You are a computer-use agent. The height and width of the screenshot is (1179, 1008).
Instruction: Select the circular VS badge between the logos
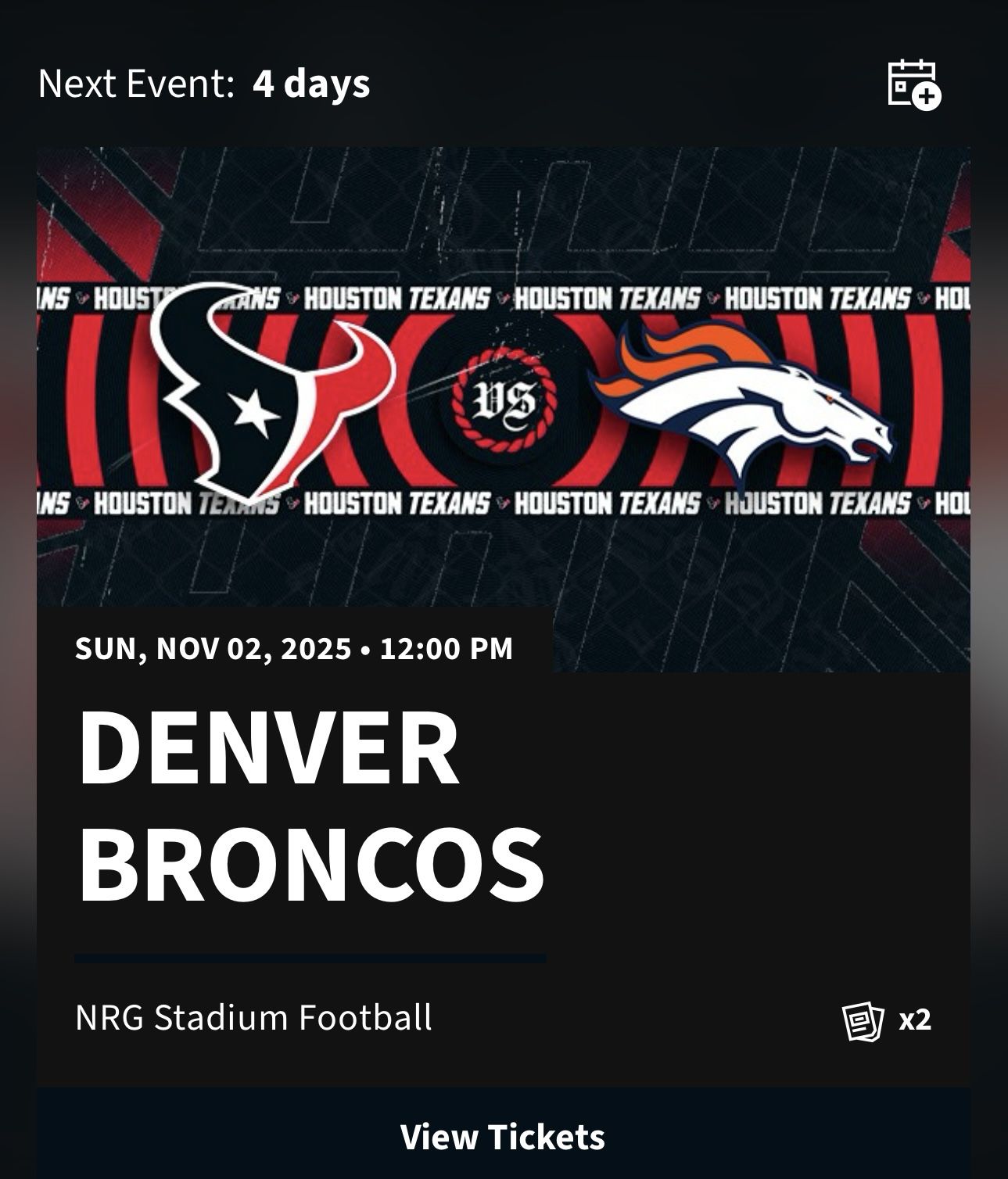tap(504, 399)
